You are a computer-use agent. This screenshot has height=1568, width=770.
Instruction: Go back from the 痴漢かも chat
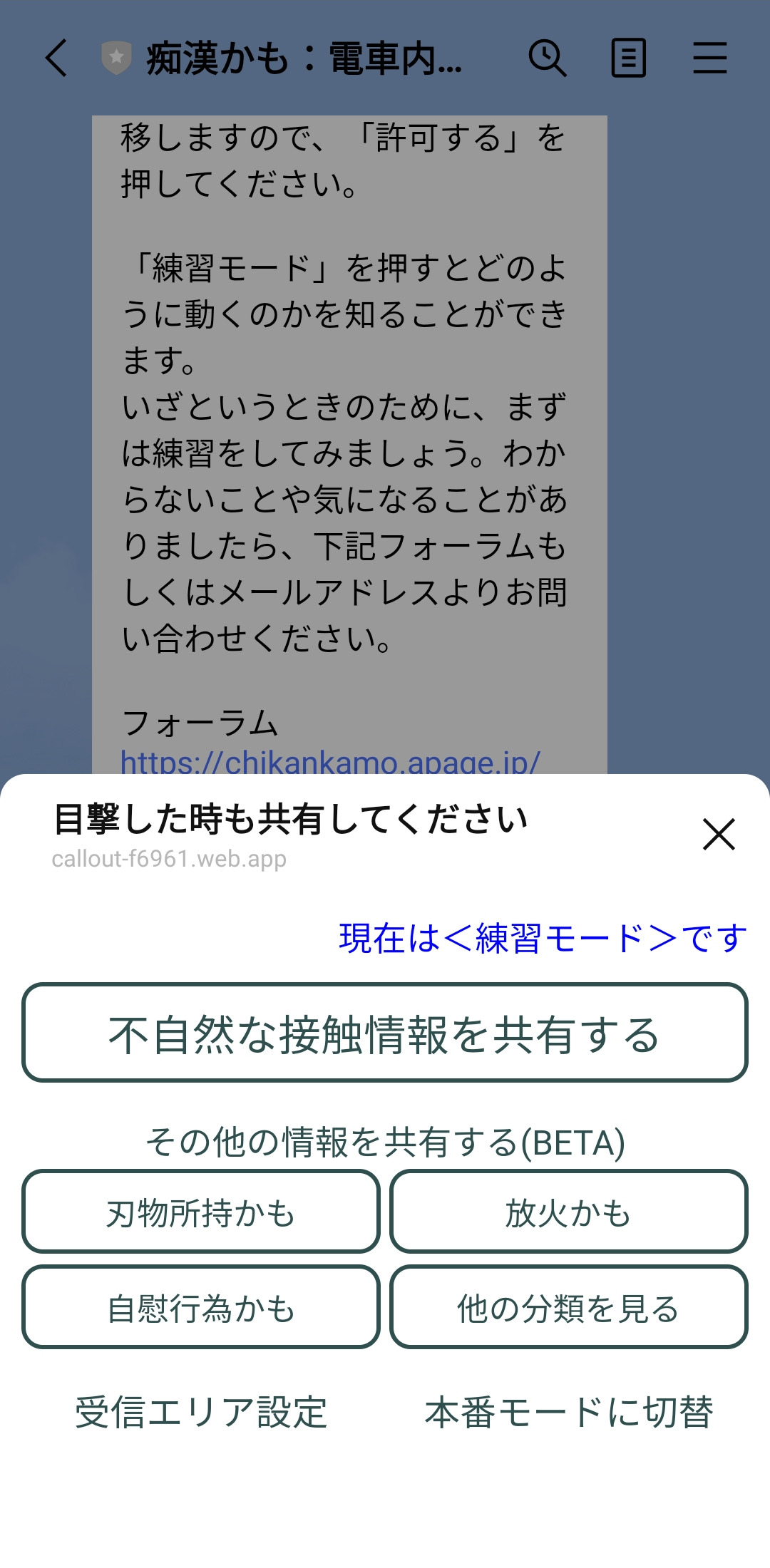[x=56, y=58]
